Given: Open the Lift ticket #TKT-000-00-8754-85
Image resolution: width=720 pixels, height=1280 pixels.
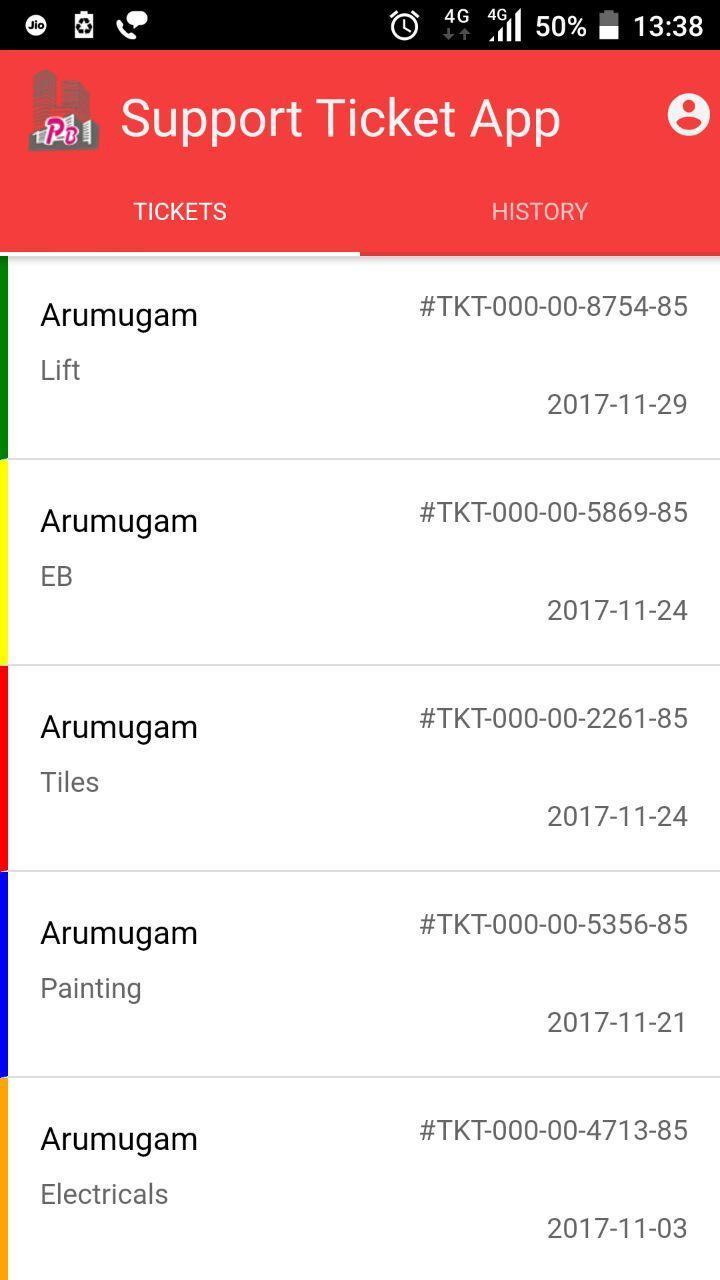Looking at the screenshot, I should pyautogui.click(x=360, y=357).
